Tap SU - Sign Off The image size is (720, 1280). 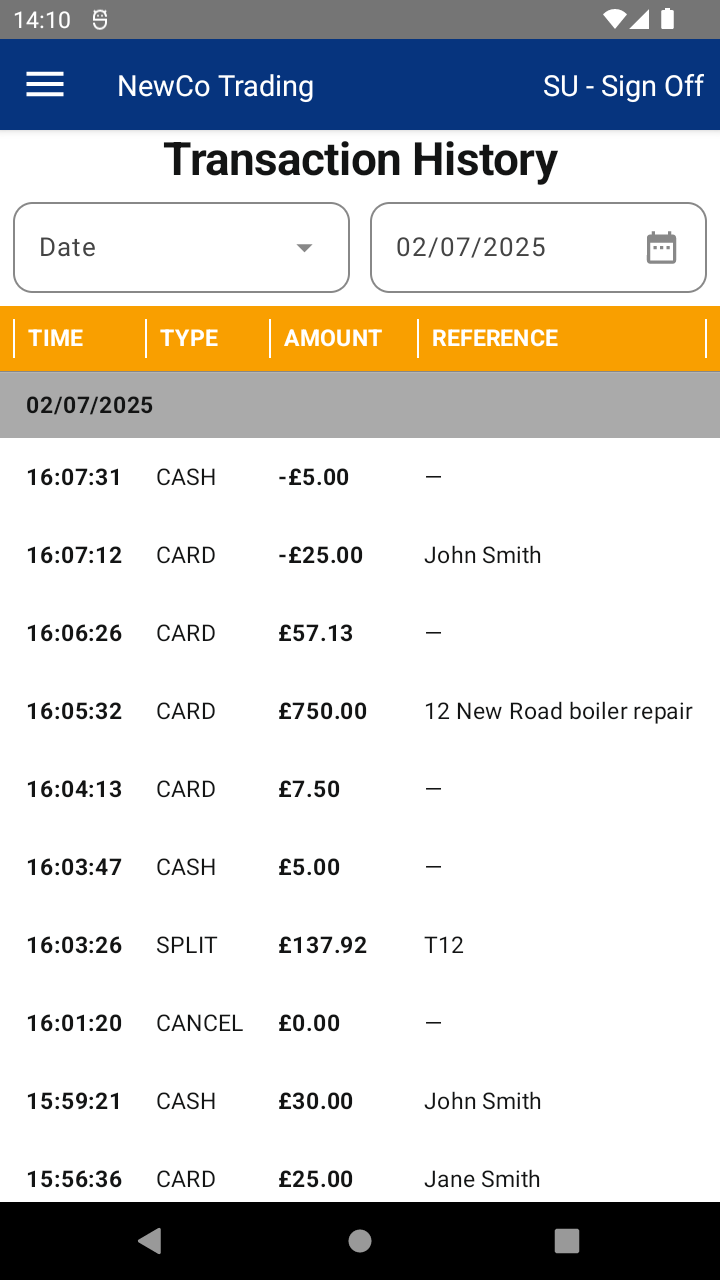click(623, 86)
